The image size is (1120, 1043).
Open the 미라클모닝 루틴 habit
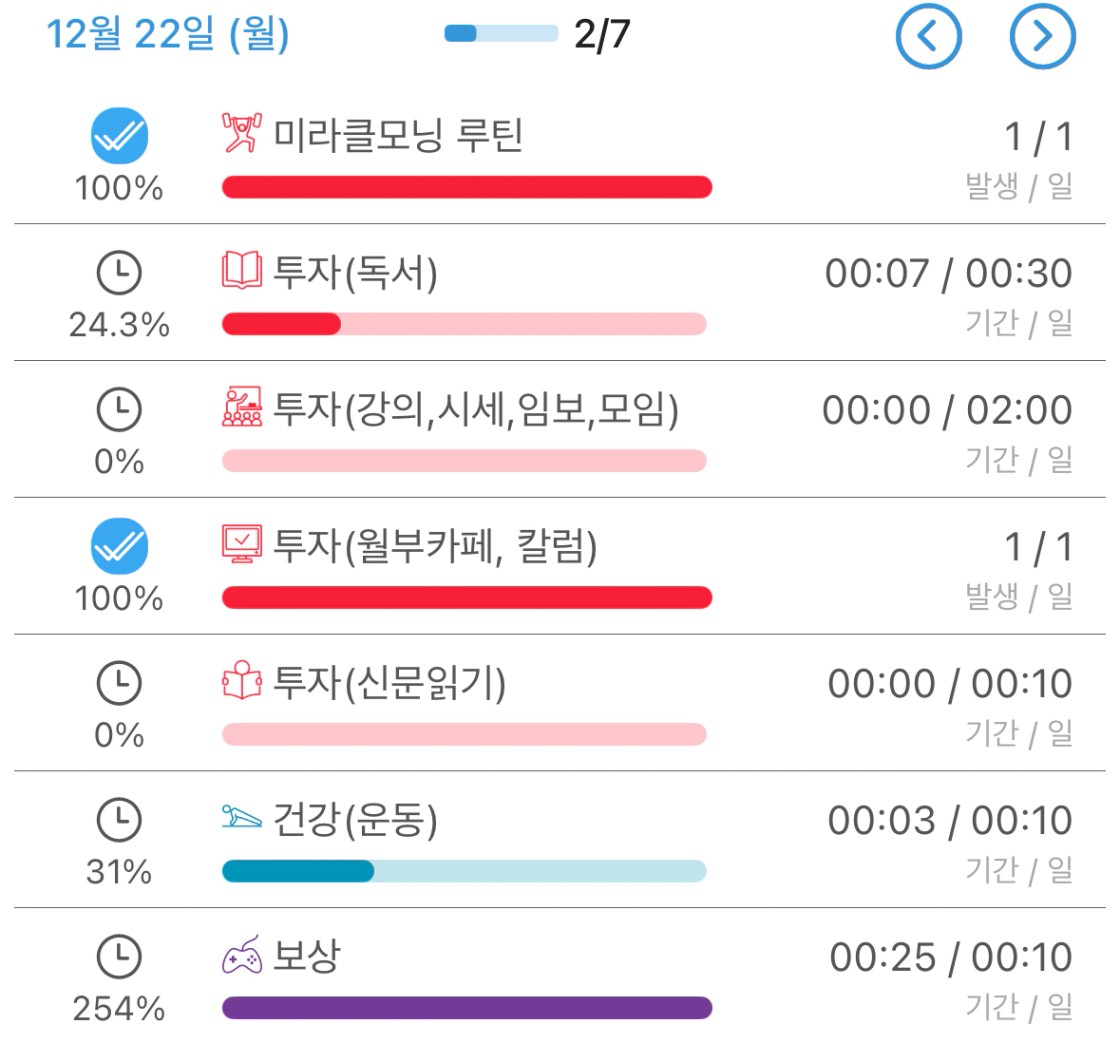click(398, 135)
